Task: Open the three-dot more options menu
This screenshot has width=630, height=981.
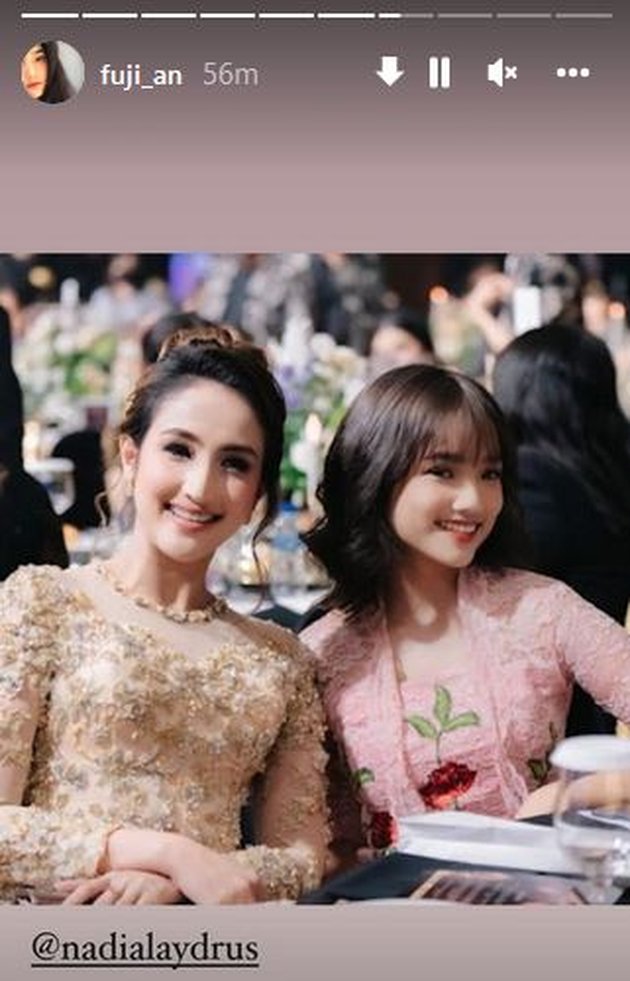Action: [573, 72]
